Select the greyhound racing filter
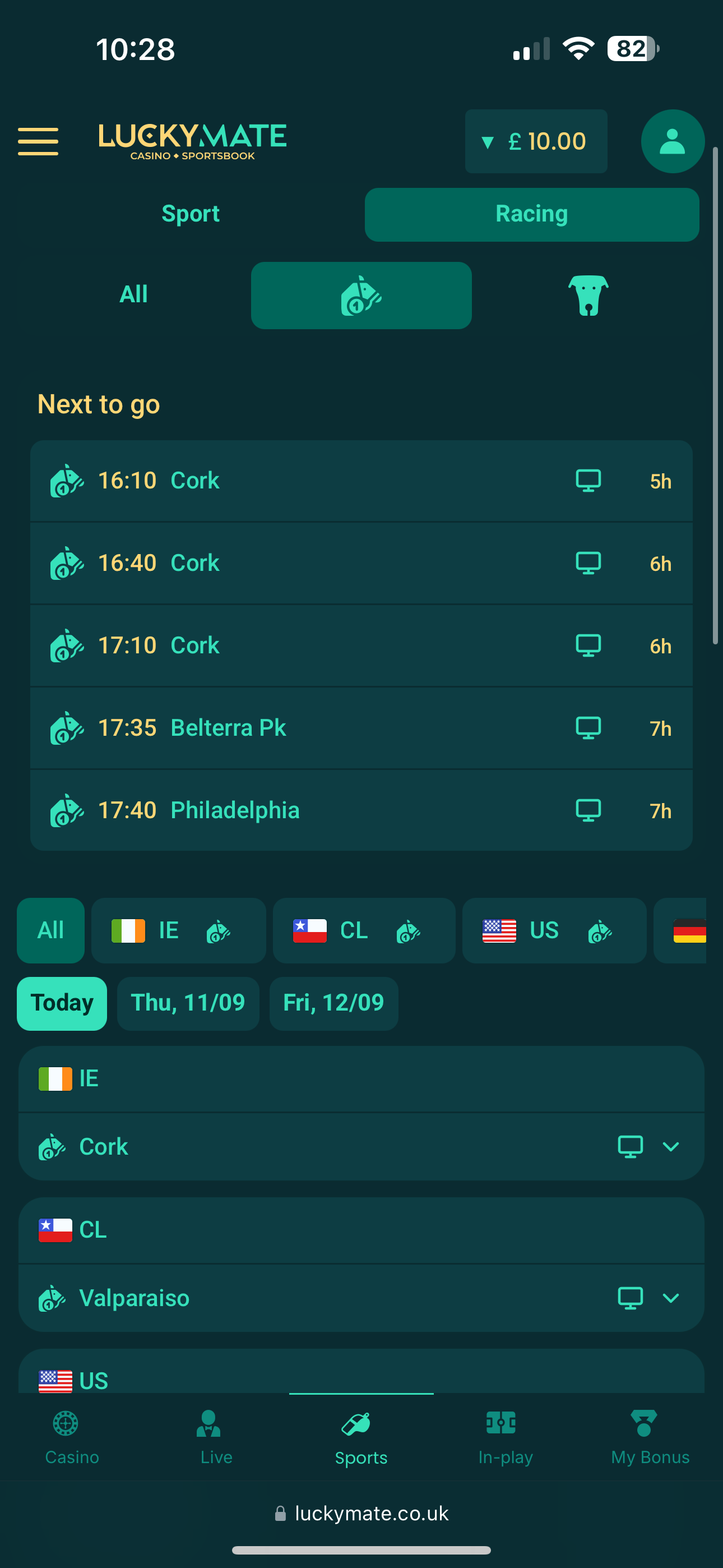The height and width of the screenshot is (1568, 723). (x=587, y=296)
